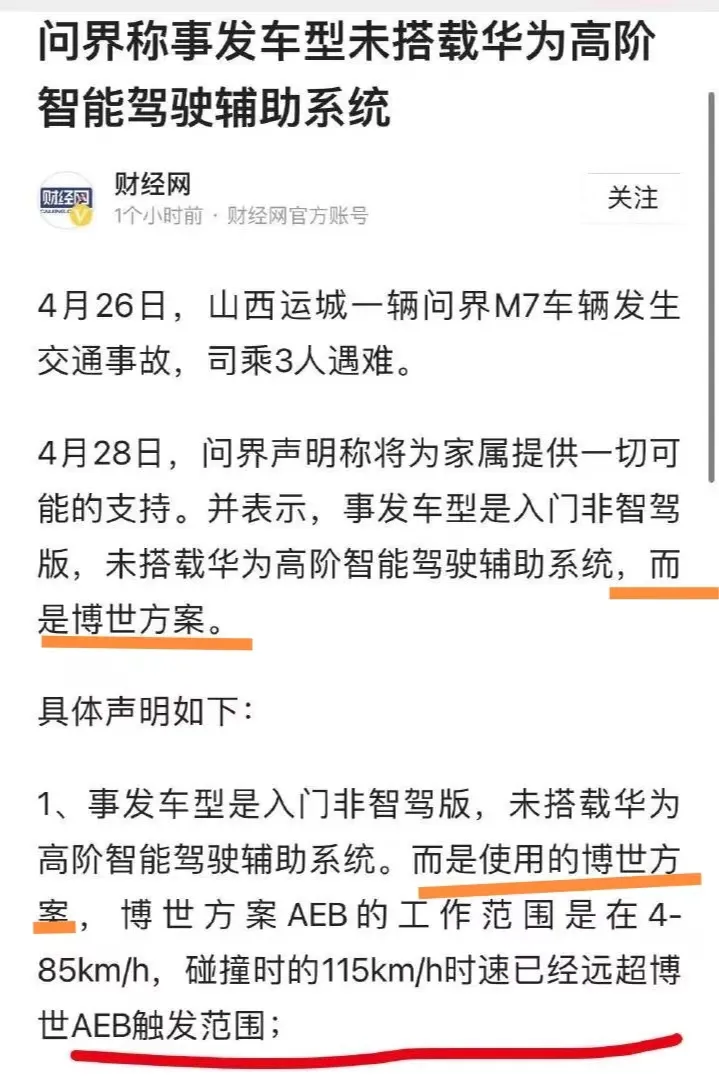The height and width of the screenshot is (1087, 719).
Task: Open the 财经网 author profile avatar
Action: click(66, 199)
